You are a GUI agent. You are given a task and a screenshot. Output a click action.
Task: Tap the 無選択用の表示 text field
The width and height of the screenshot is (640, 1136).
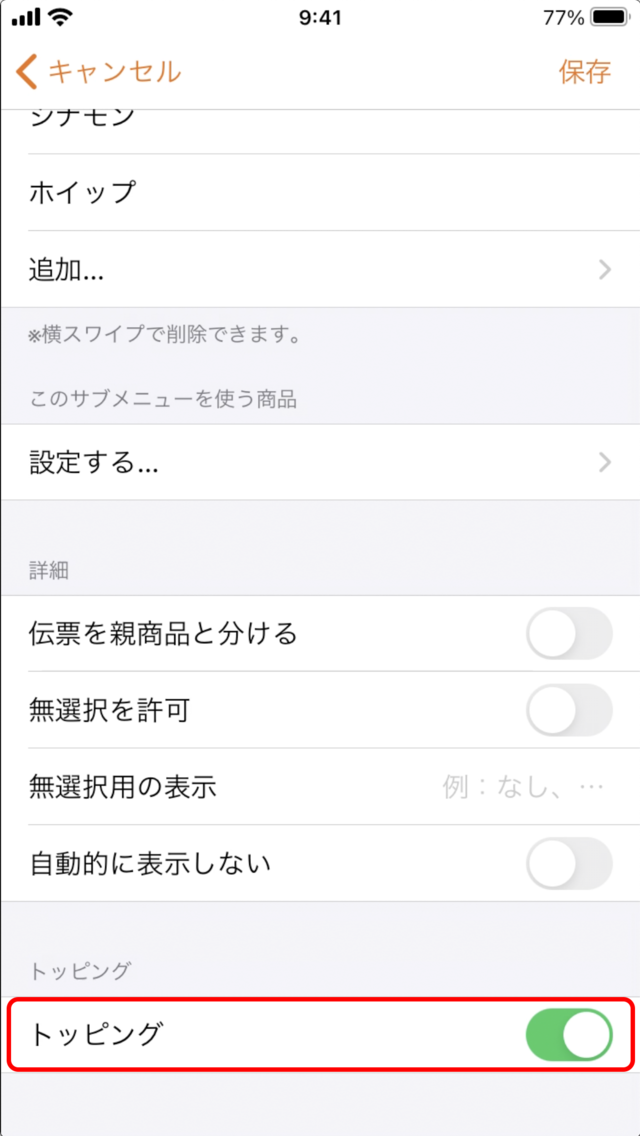tap(523, 786)
